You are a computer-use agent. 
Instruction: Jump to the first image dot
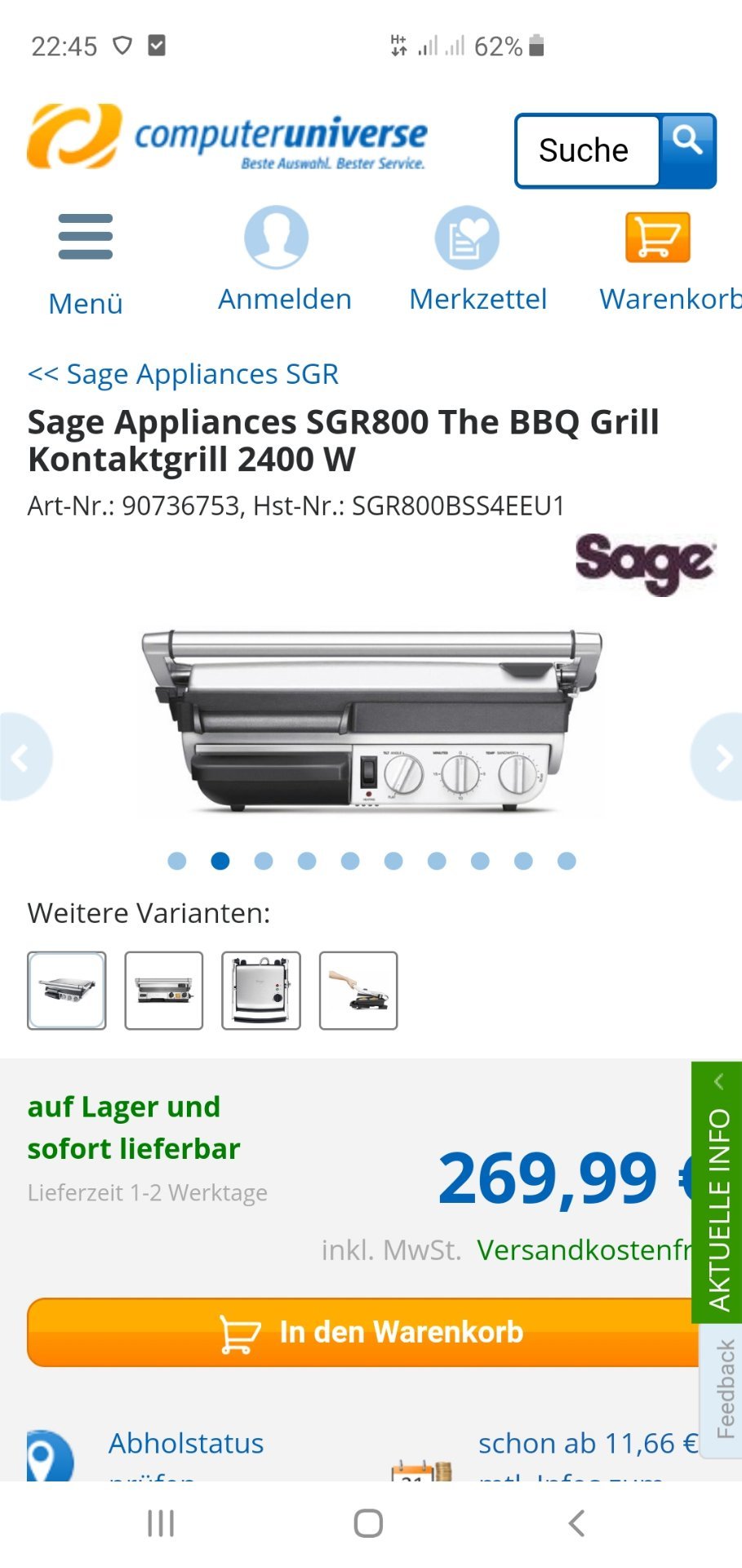tap(176, 861)
